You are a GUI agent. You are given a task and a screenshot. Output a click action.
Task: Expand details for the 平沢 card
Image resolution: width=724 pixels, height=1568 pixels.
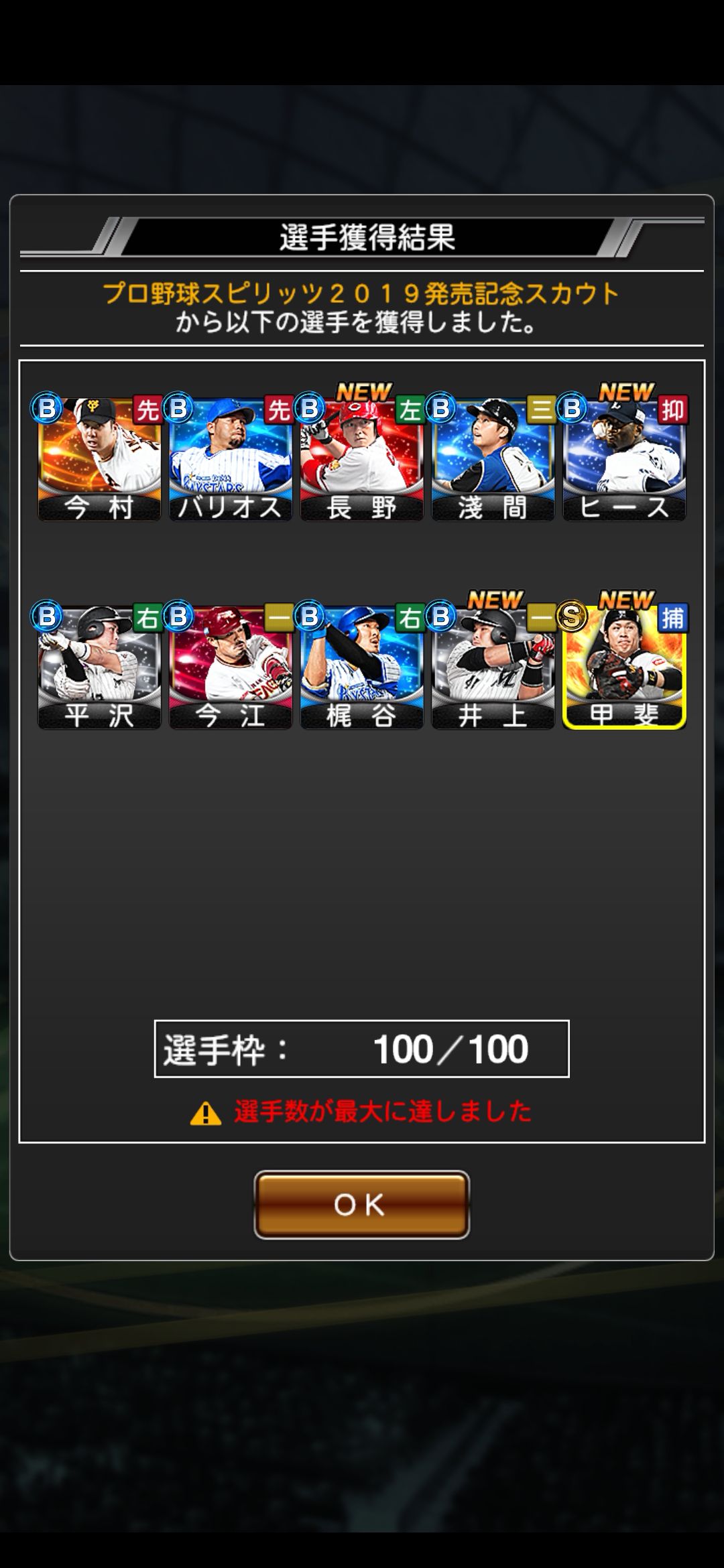99,670
